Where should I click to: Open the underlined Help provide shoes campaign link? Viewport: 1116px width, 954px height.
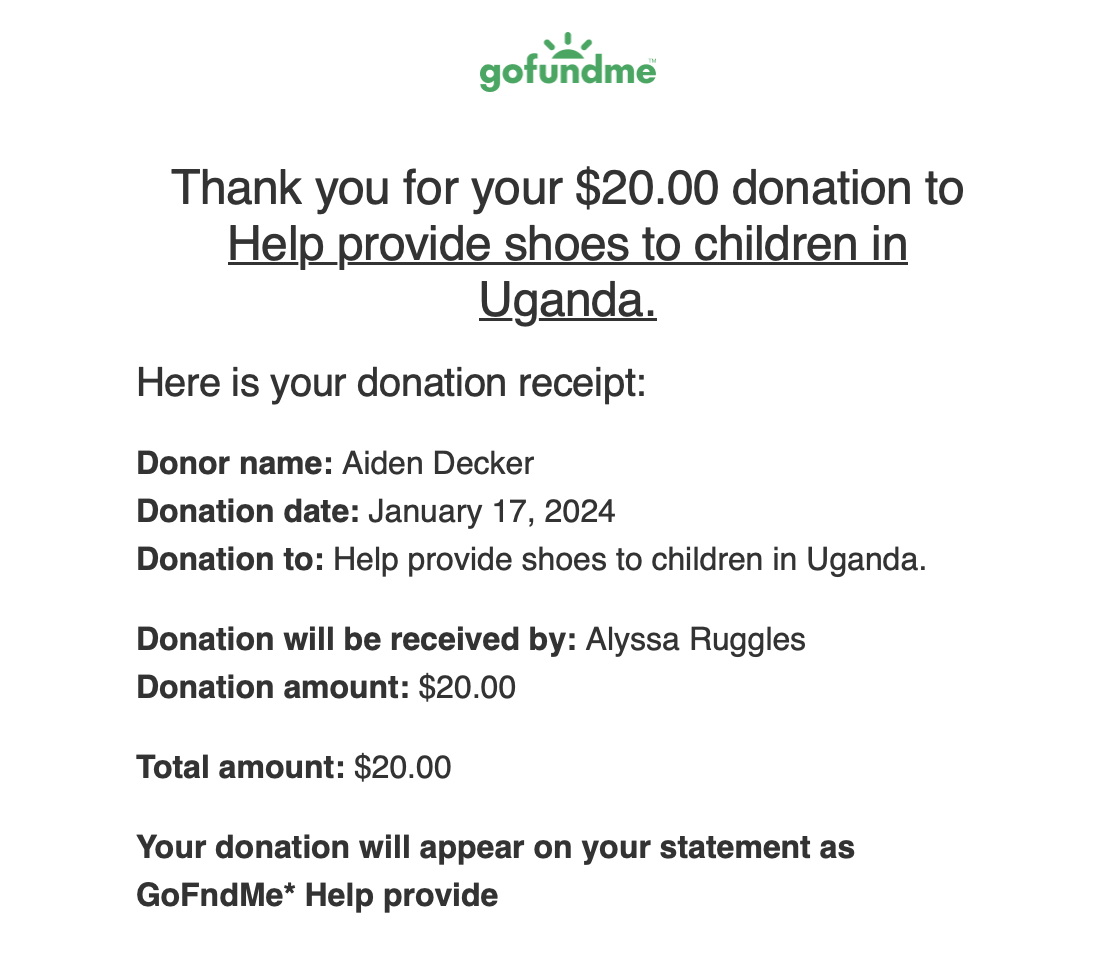(x=567, y=246)
